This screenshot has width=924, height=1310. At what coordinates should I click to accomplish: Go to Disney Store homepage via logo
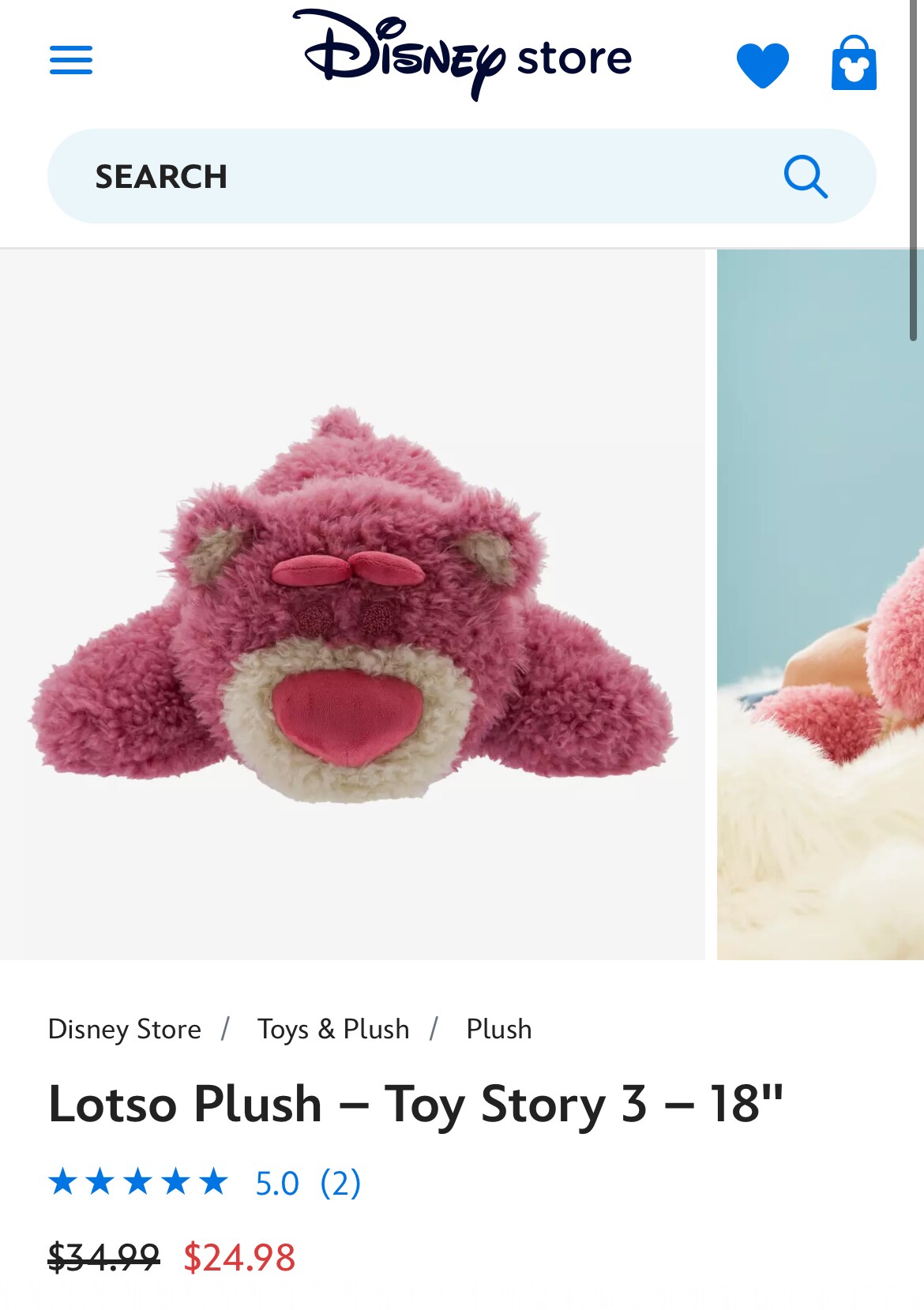tap(467, 55)
